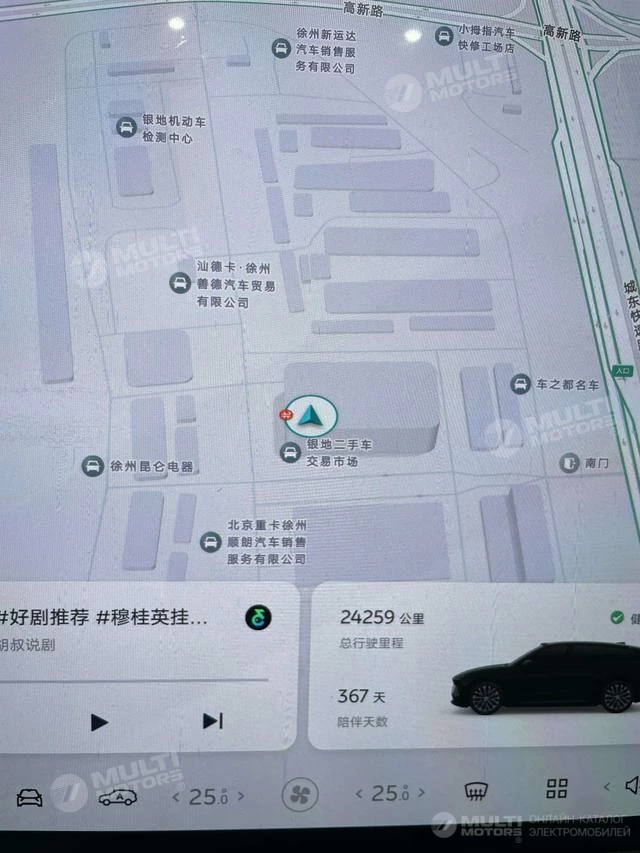The image size is (640, 853).
Task: Skip to the next track
Action: click(212, 721)
